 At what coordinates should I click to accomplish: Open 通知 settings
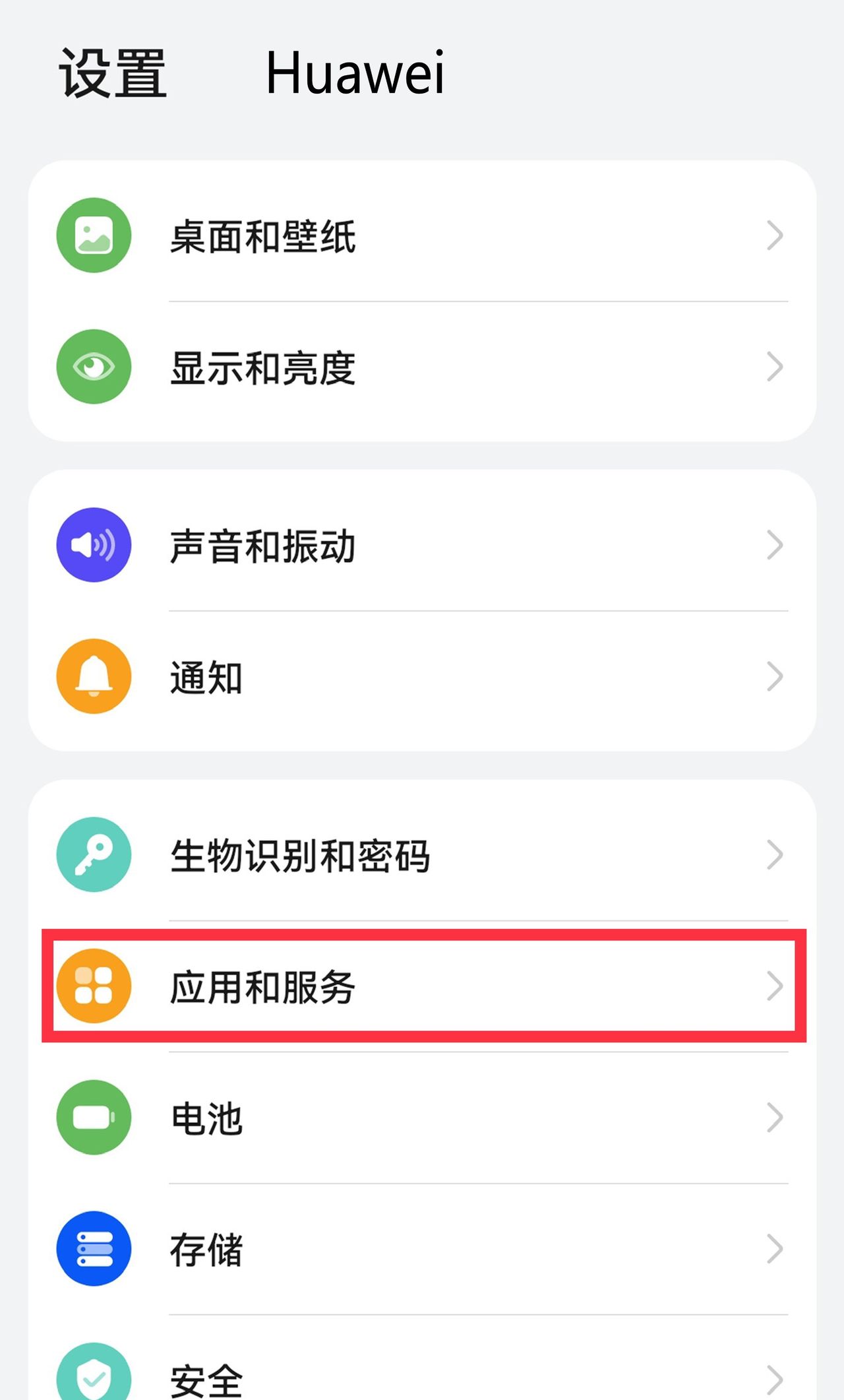click(422, 676)
